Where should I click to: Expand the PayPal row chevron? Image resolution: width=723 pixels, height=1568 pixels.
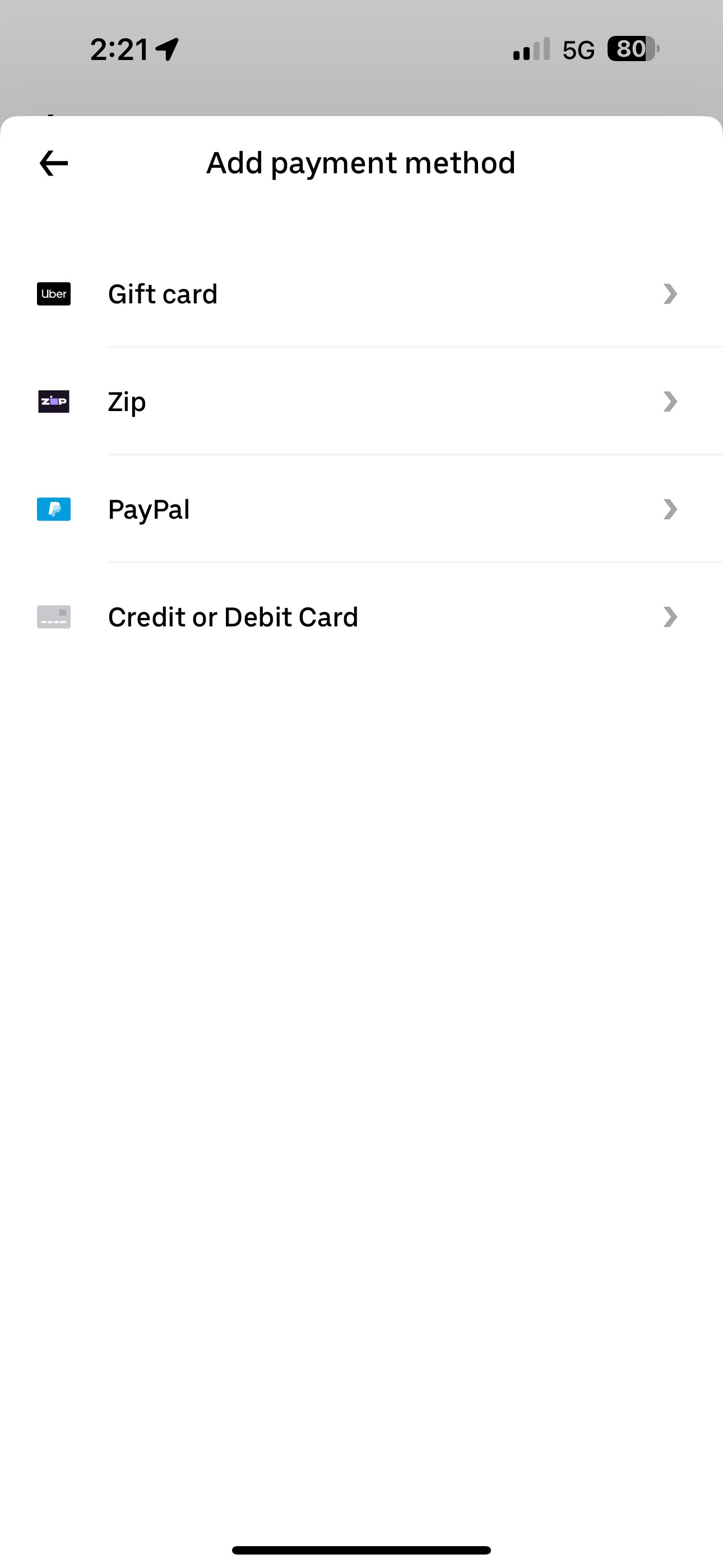669,509
